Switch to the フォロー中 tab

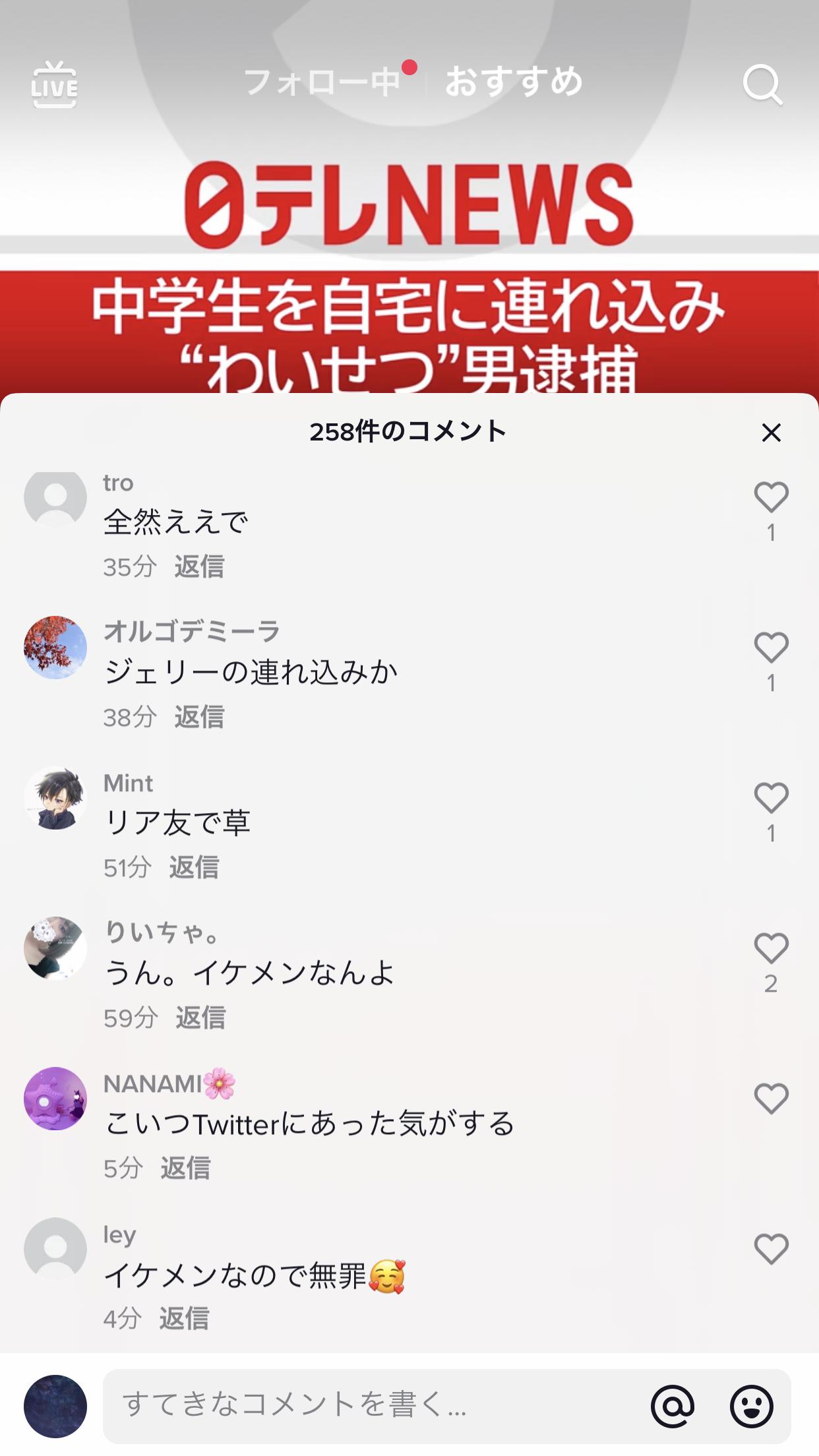pos(322,82)
